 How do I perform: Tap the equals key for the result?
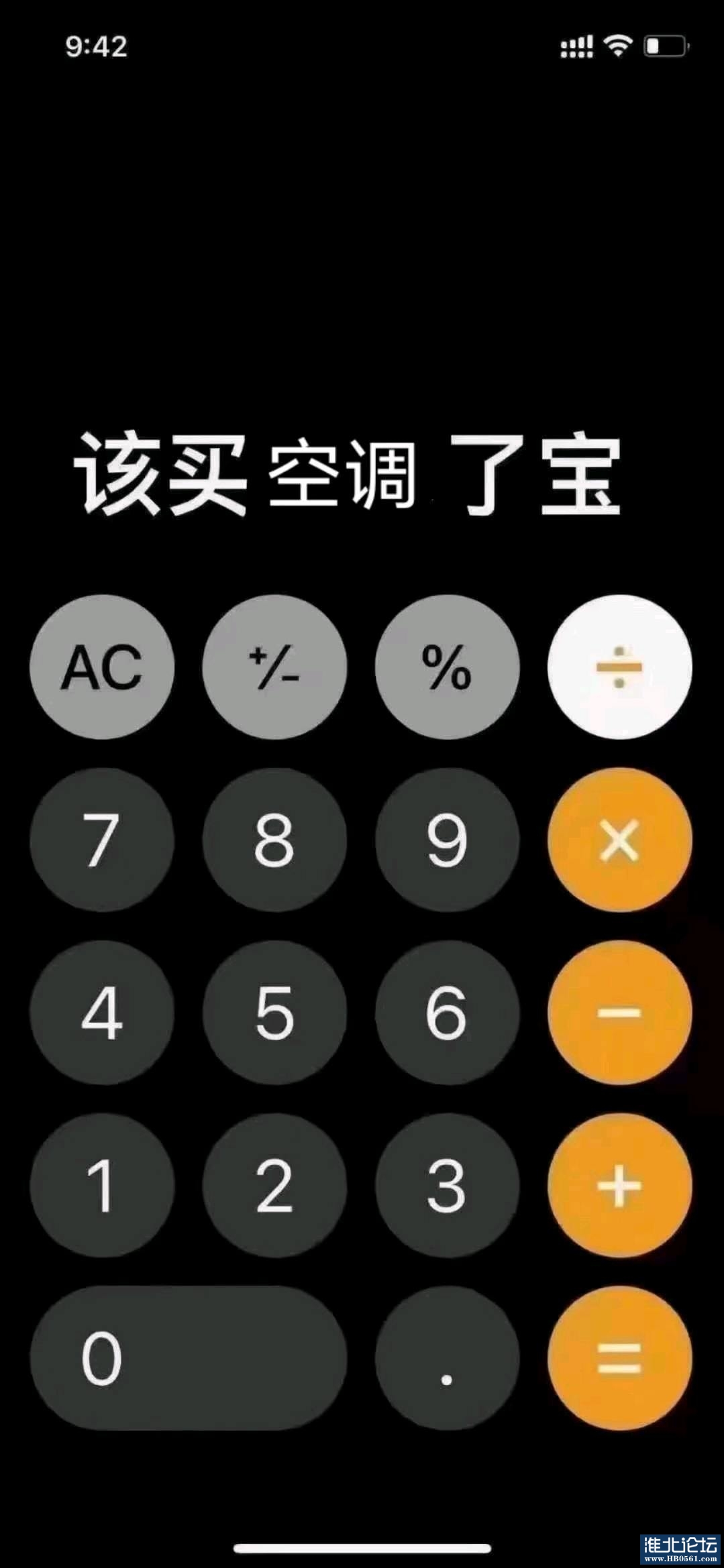point(619,1358)
